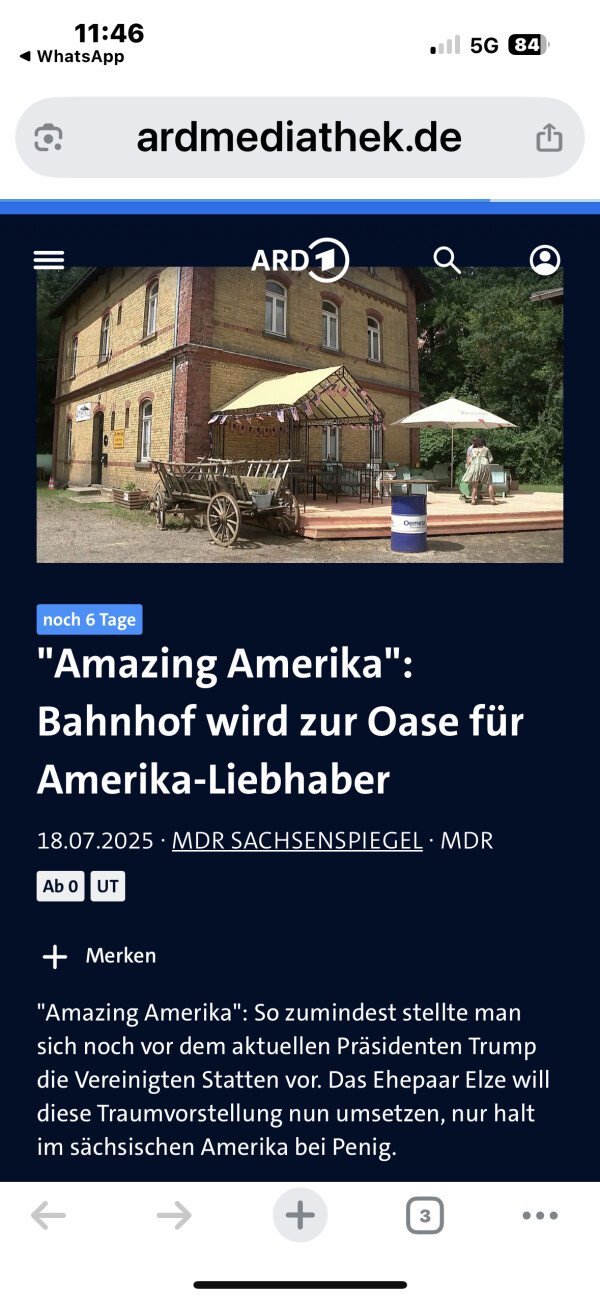Go back in the browser
600x1301 pixels.
[48, 1216]
